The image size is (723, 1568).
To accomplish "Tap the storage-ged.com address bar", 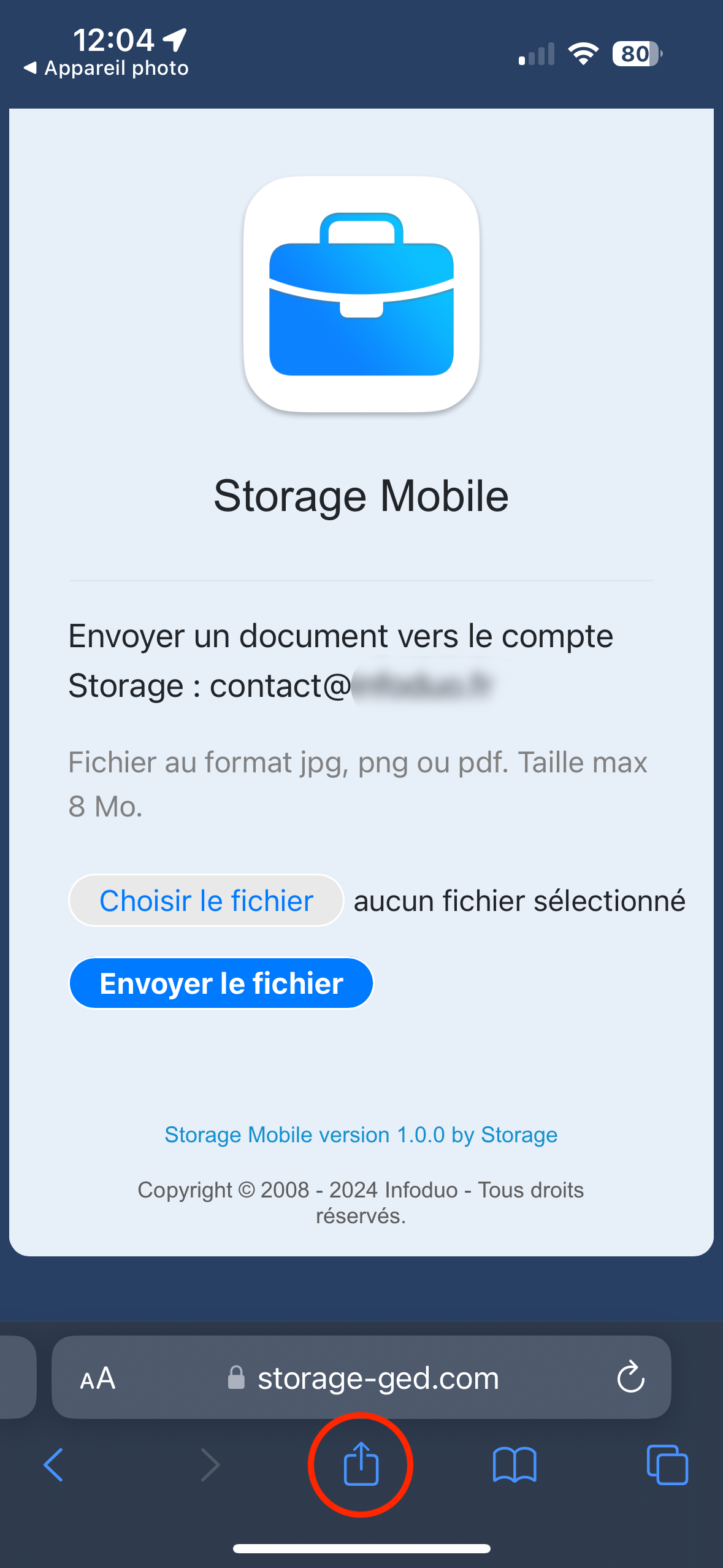I will point(378,1378).
